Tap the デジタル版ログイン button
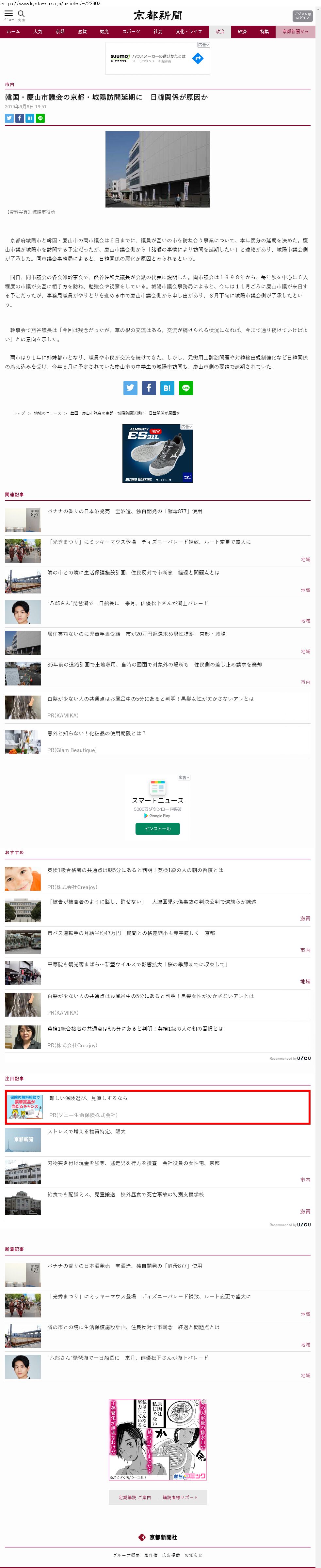Viewport: 321px width, 1568px height. click(x=302, y=16)
